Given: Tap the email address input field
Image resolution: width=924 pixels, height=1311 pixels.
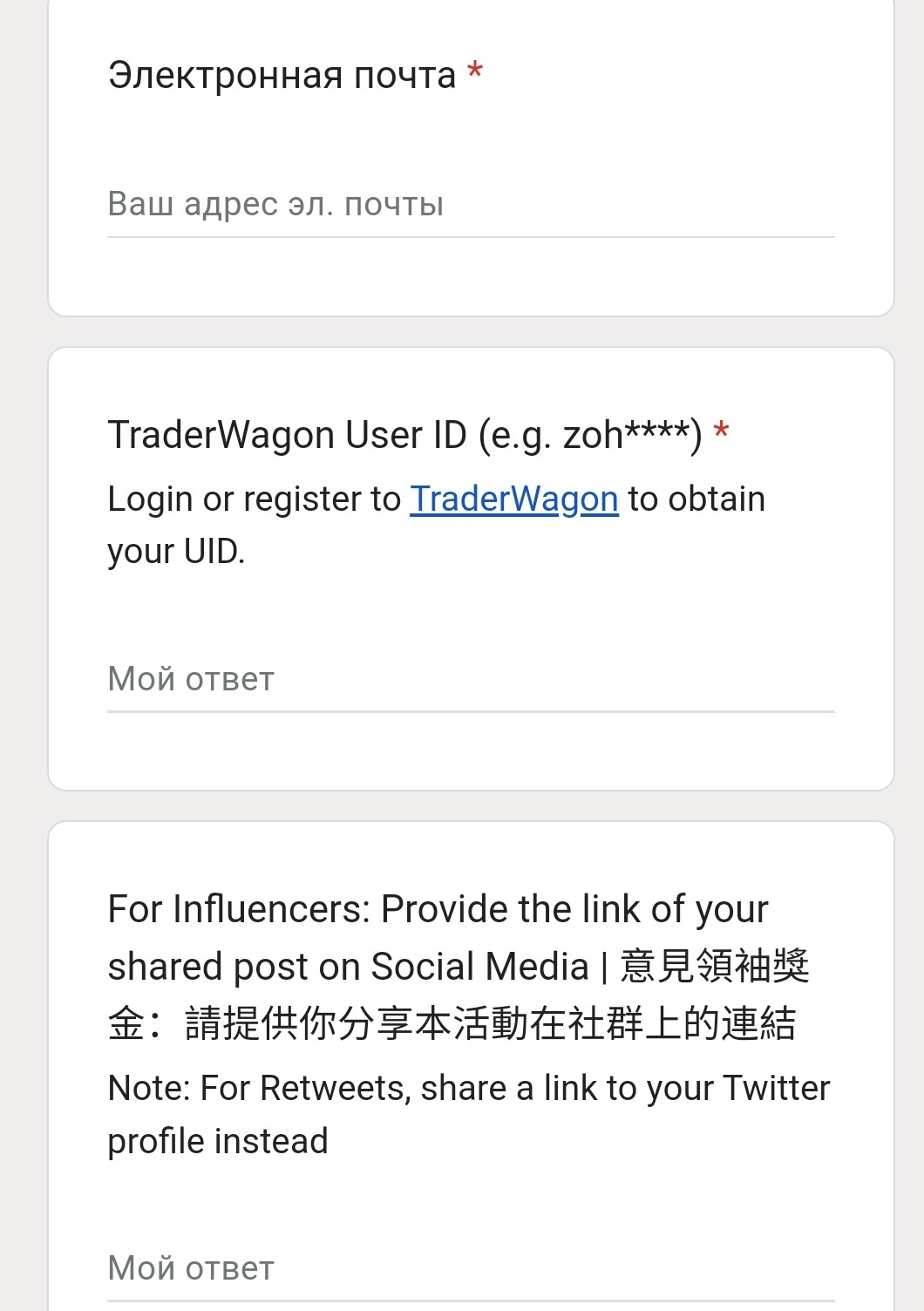Looking at the screenshot, I should tap(471, 206).
